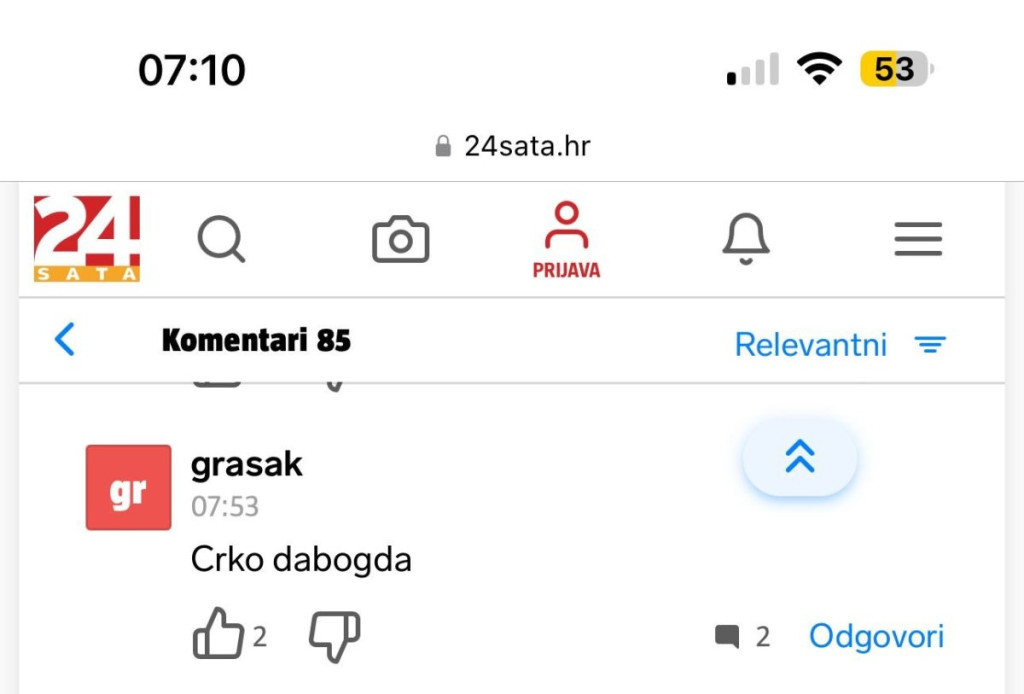This screenshot has height=694, width=1024.
Task: Open grasak's profile avatar
Action: pyautogui.click(x=128, y=488)
